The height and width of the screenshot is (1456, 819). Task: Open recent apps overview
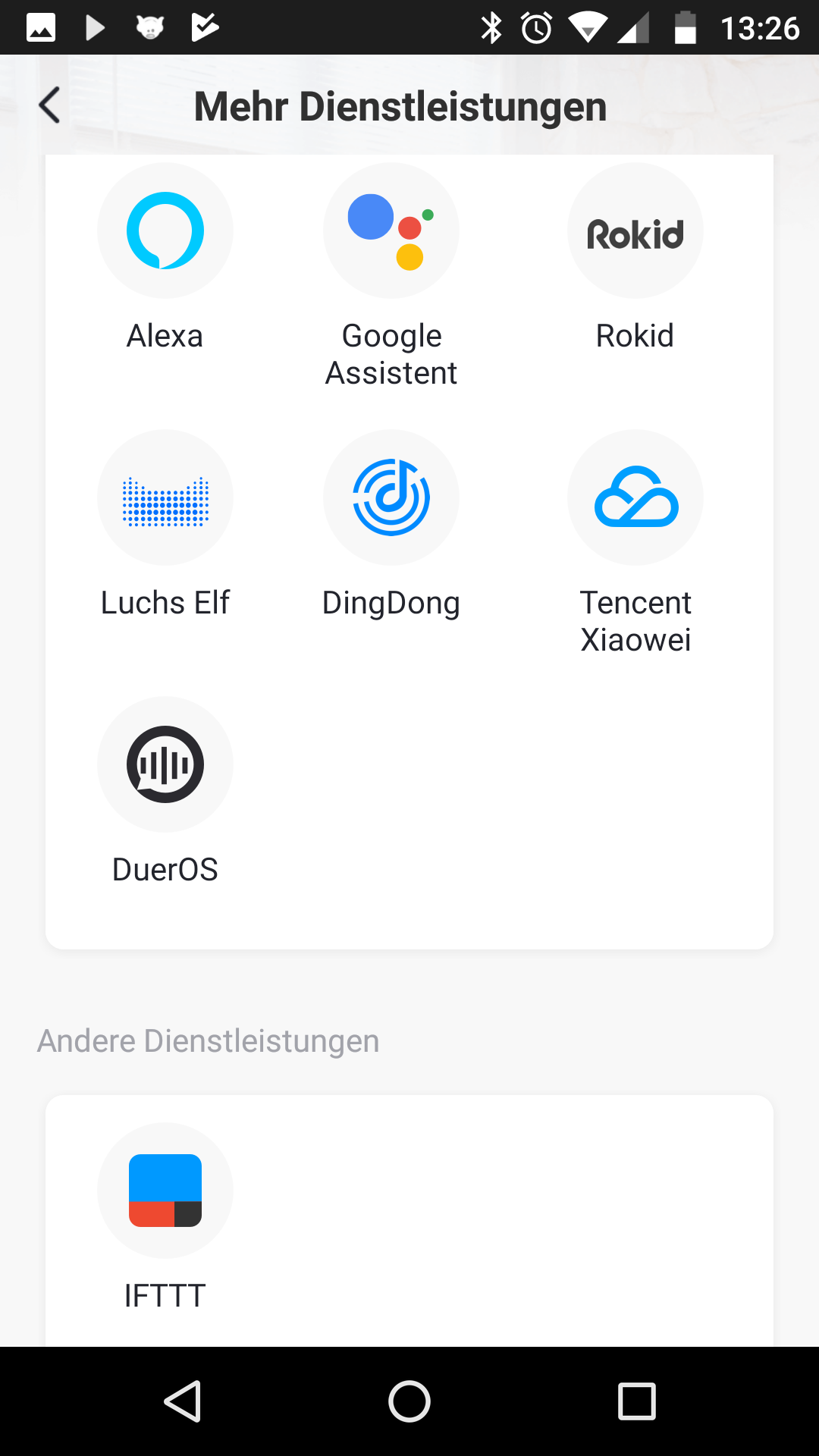coord(637,1401)
